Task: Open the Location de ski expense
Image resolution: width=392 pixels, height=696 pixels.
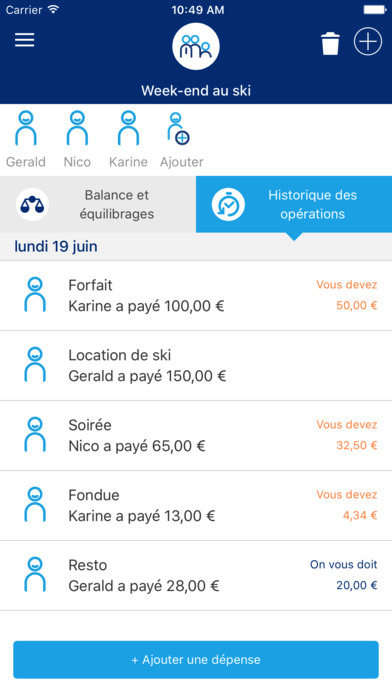Action: [x=196, y=366]
